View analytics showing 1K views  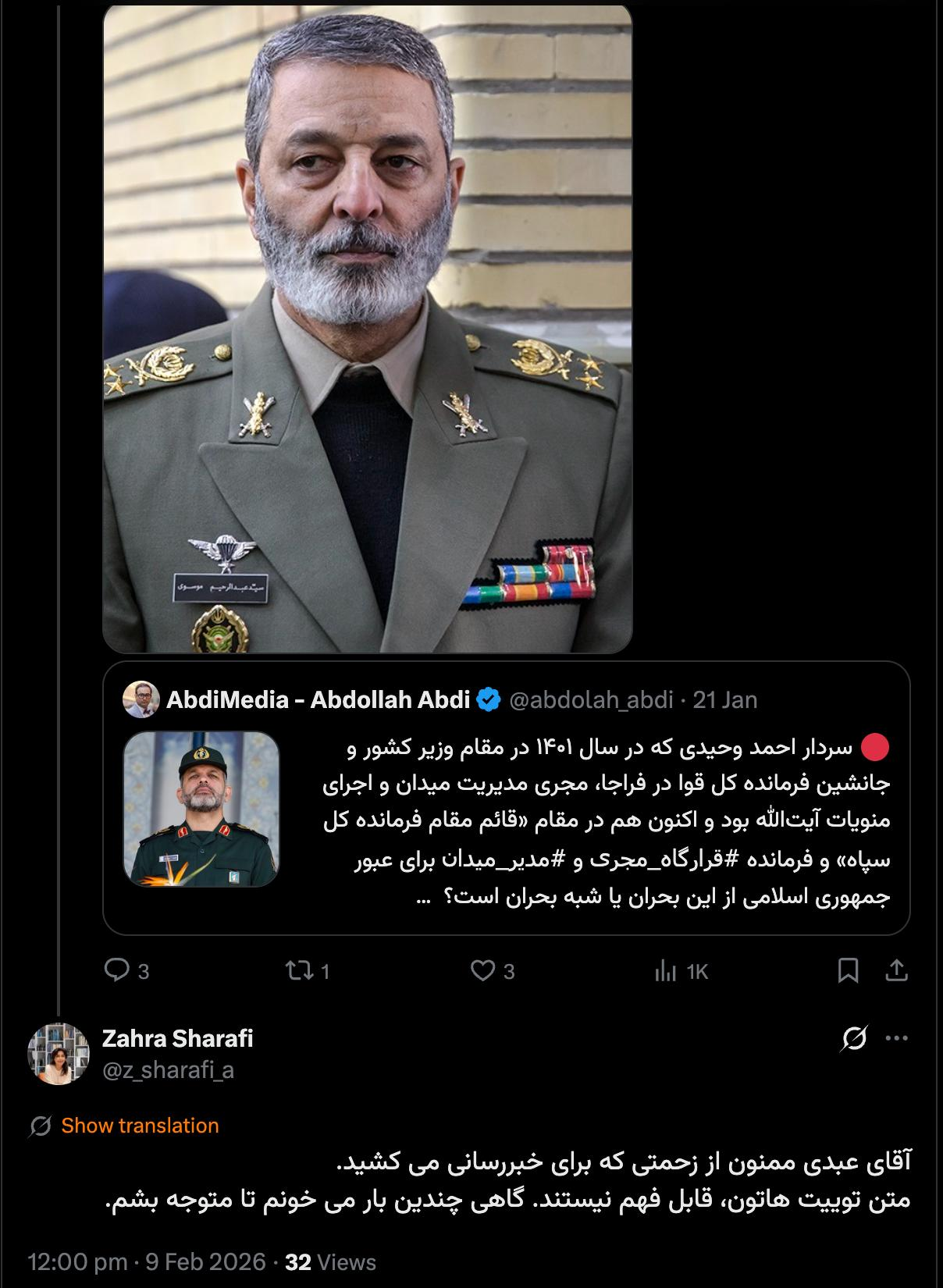pos(666,971)
